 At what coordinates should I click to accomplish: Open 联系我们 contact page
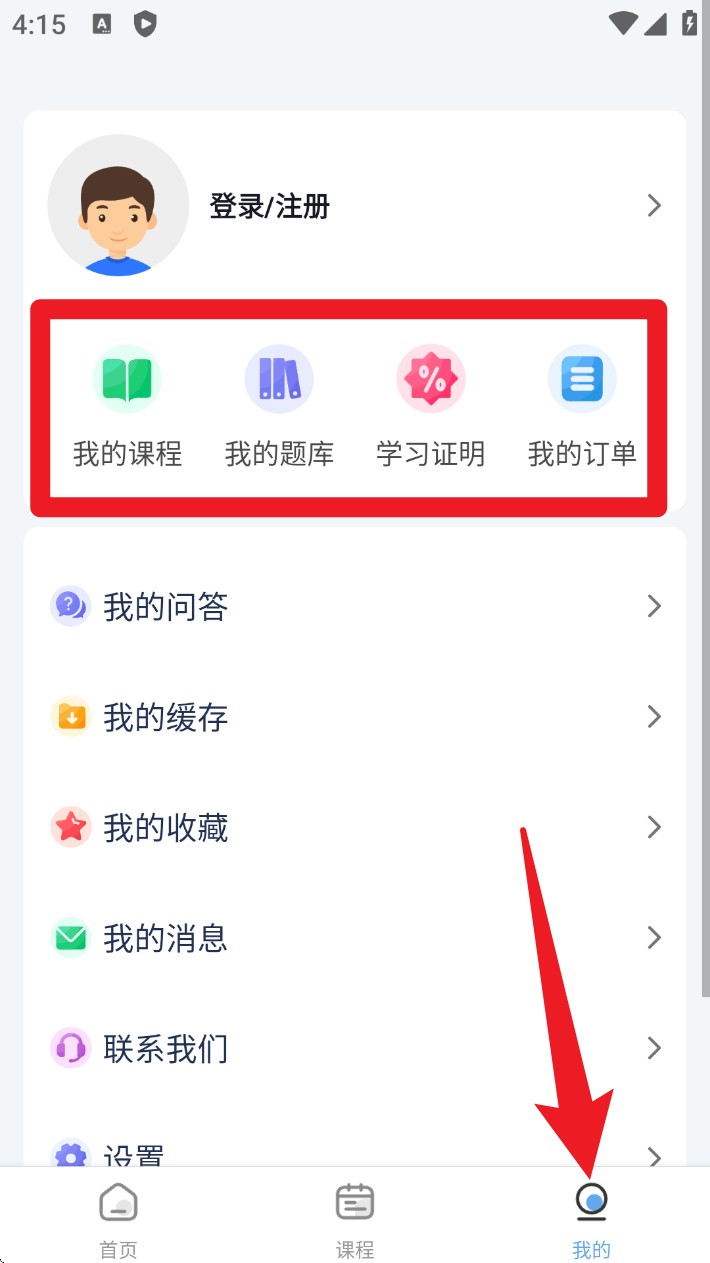[355, 1049]
